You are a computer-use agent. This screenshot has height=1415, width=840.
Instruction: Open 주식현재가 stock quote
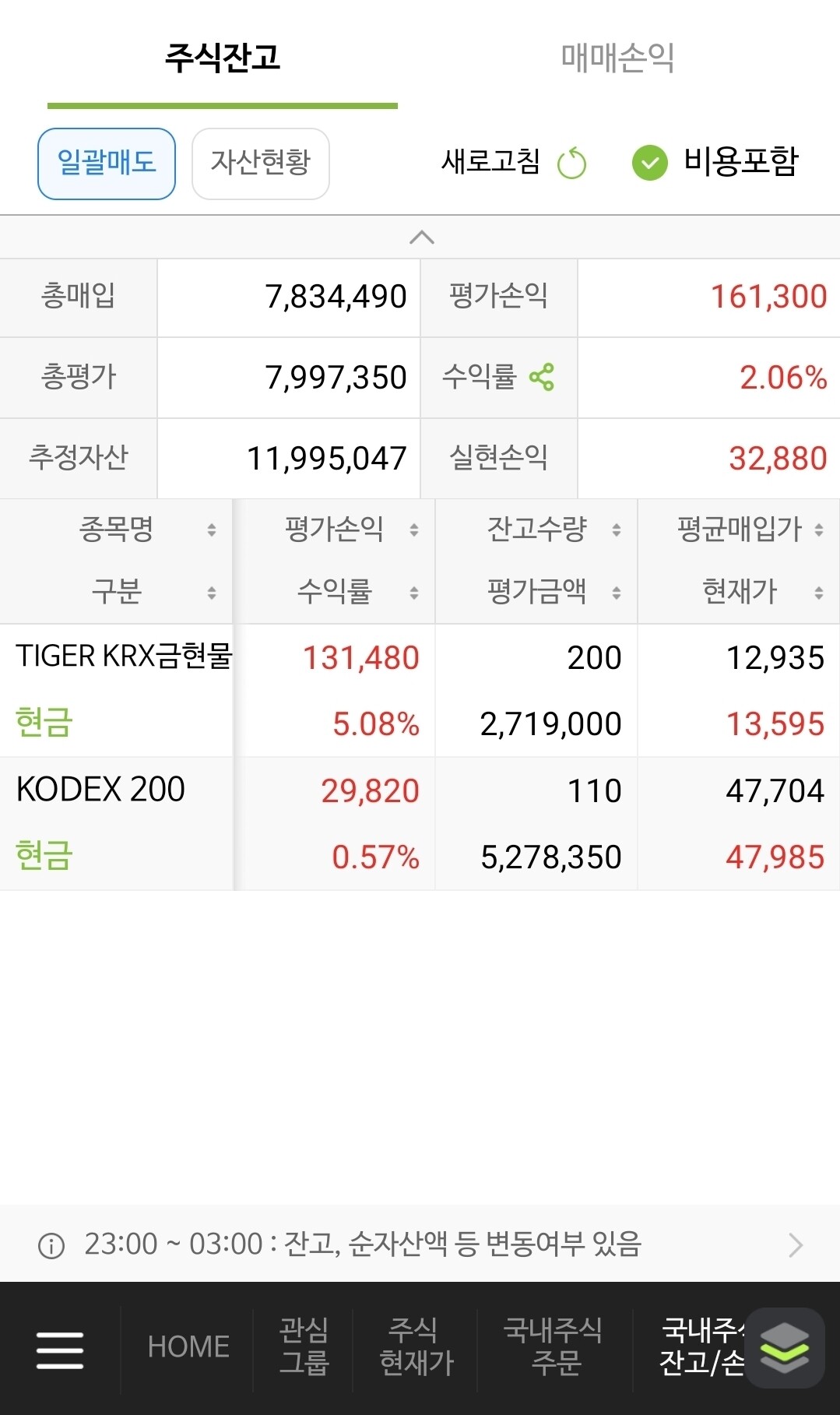pyautogui.click(x=416, y=1347)
